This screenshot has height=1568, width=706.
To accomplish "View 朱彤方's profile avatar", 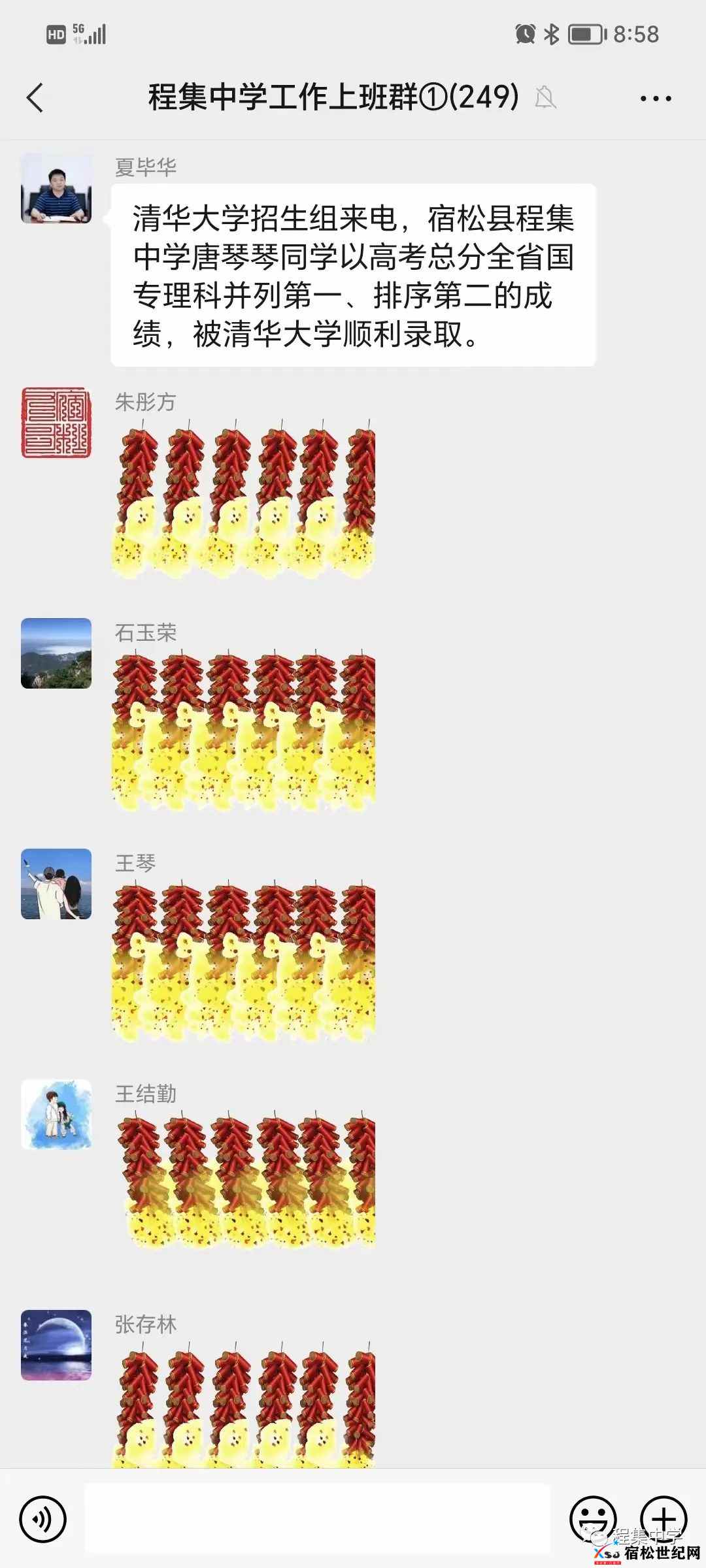I will click(x=56, y=423).
